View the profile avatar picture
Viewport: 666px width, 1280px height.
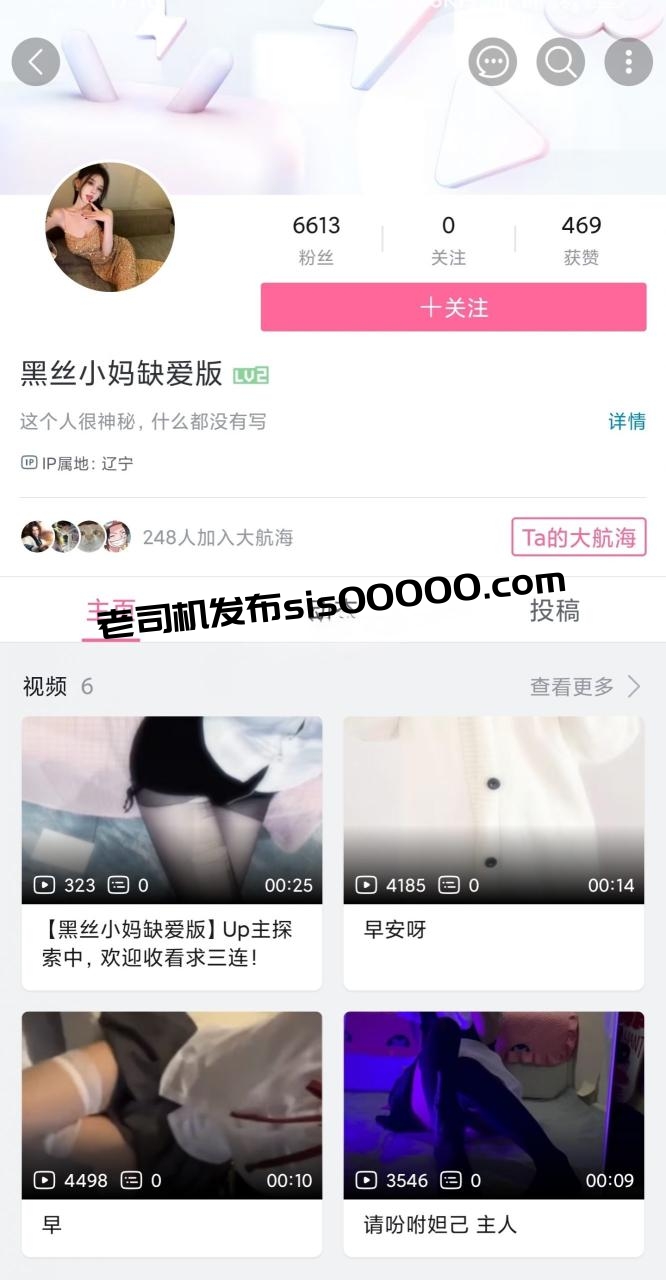click(x=110, y=228)
